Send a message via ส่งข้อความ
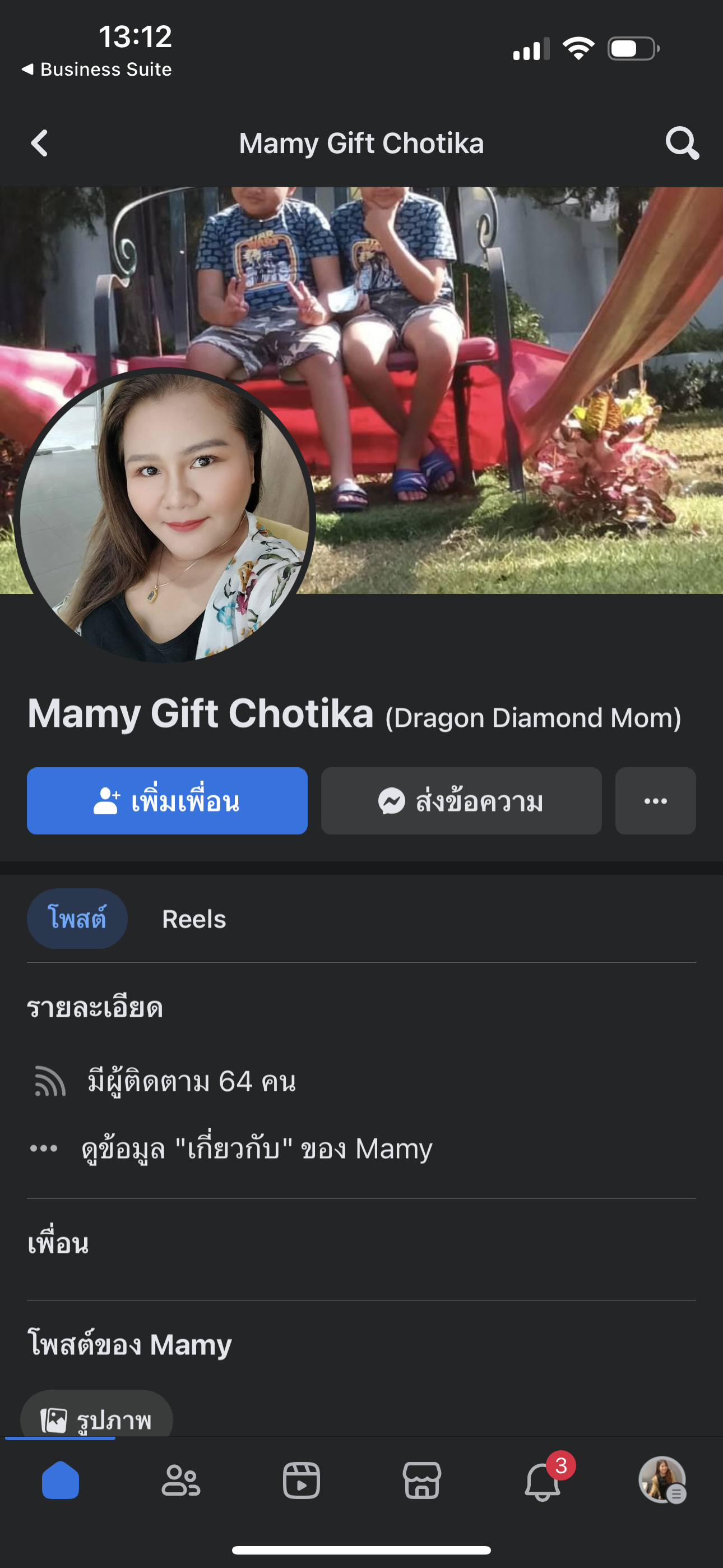 click(461, 800)
